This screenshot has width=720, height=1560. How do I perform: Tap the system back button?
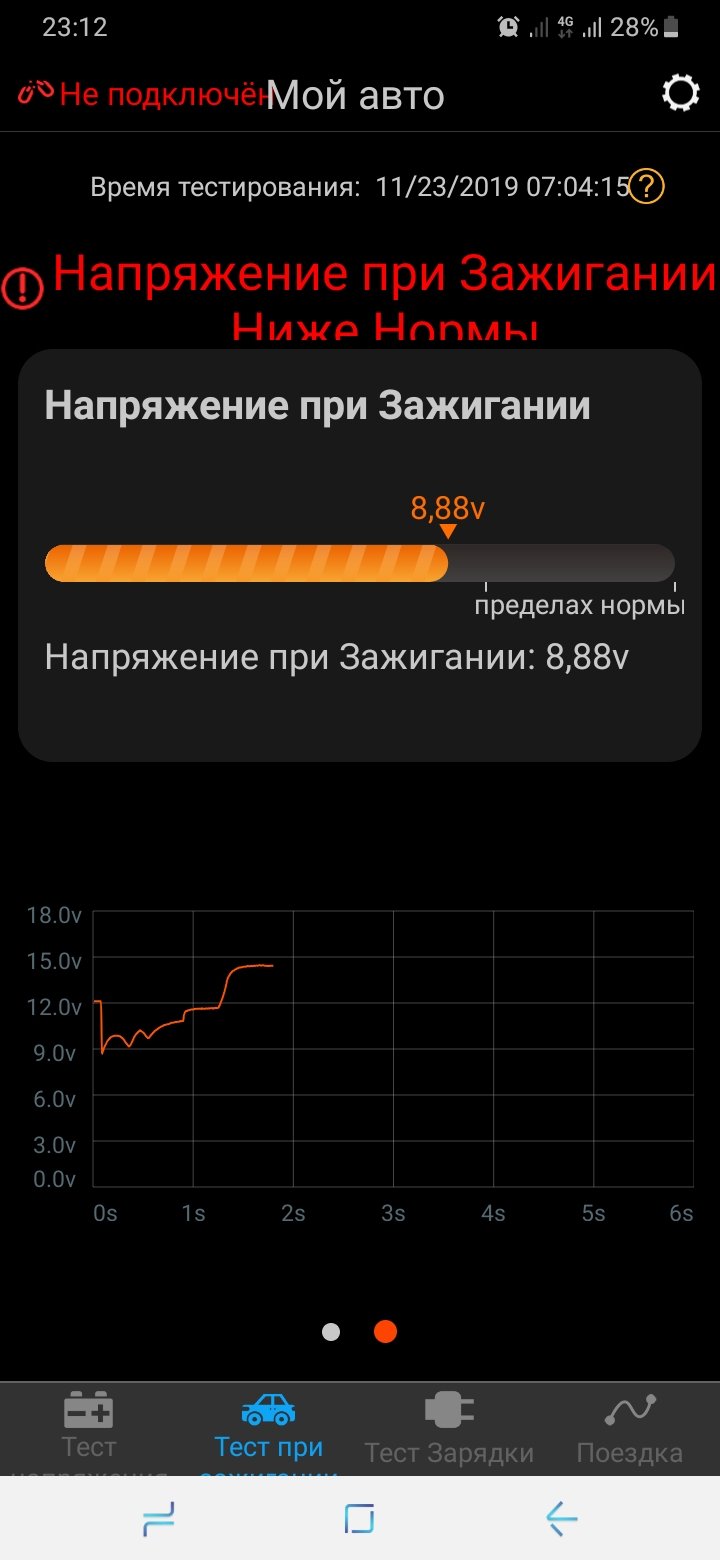point(562,1519)
